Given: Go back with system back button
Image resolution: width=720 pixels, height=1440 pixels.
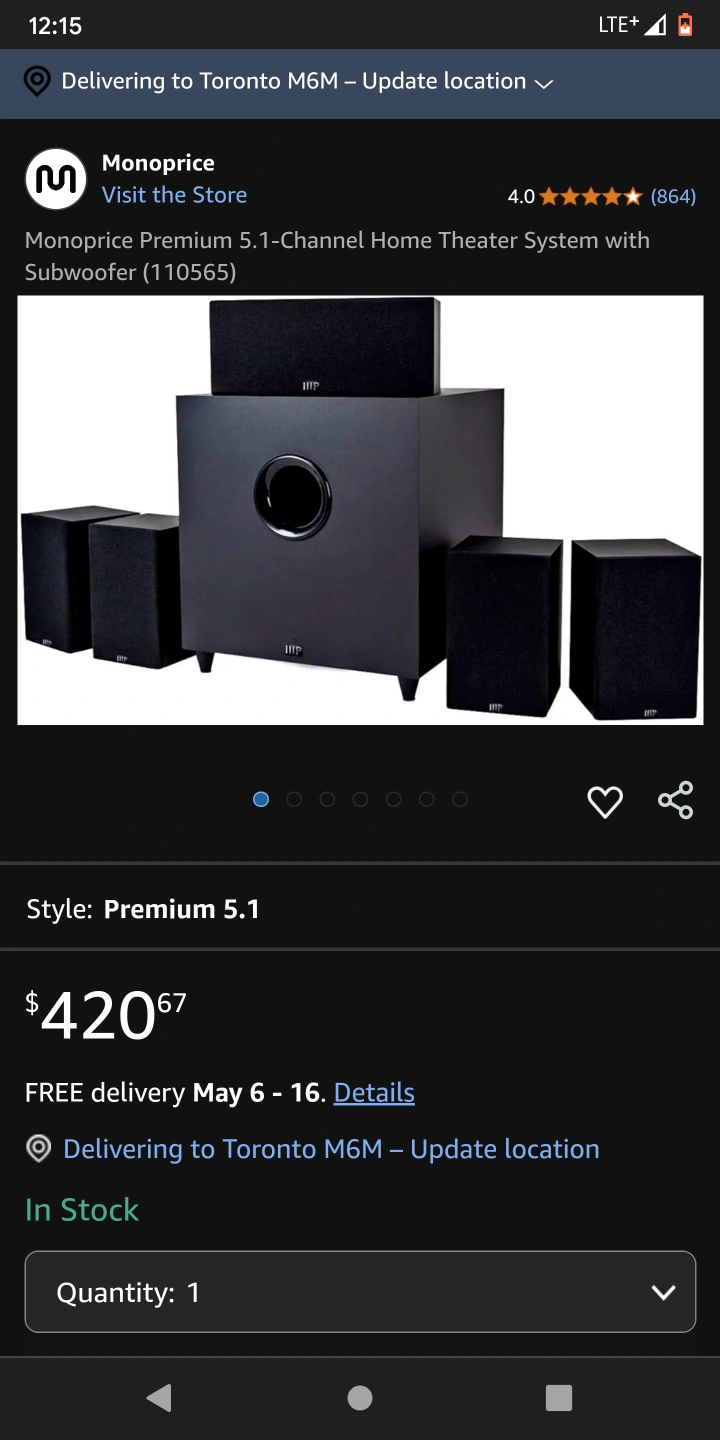Looking at the screenshot, I should tap(159, 1397).
